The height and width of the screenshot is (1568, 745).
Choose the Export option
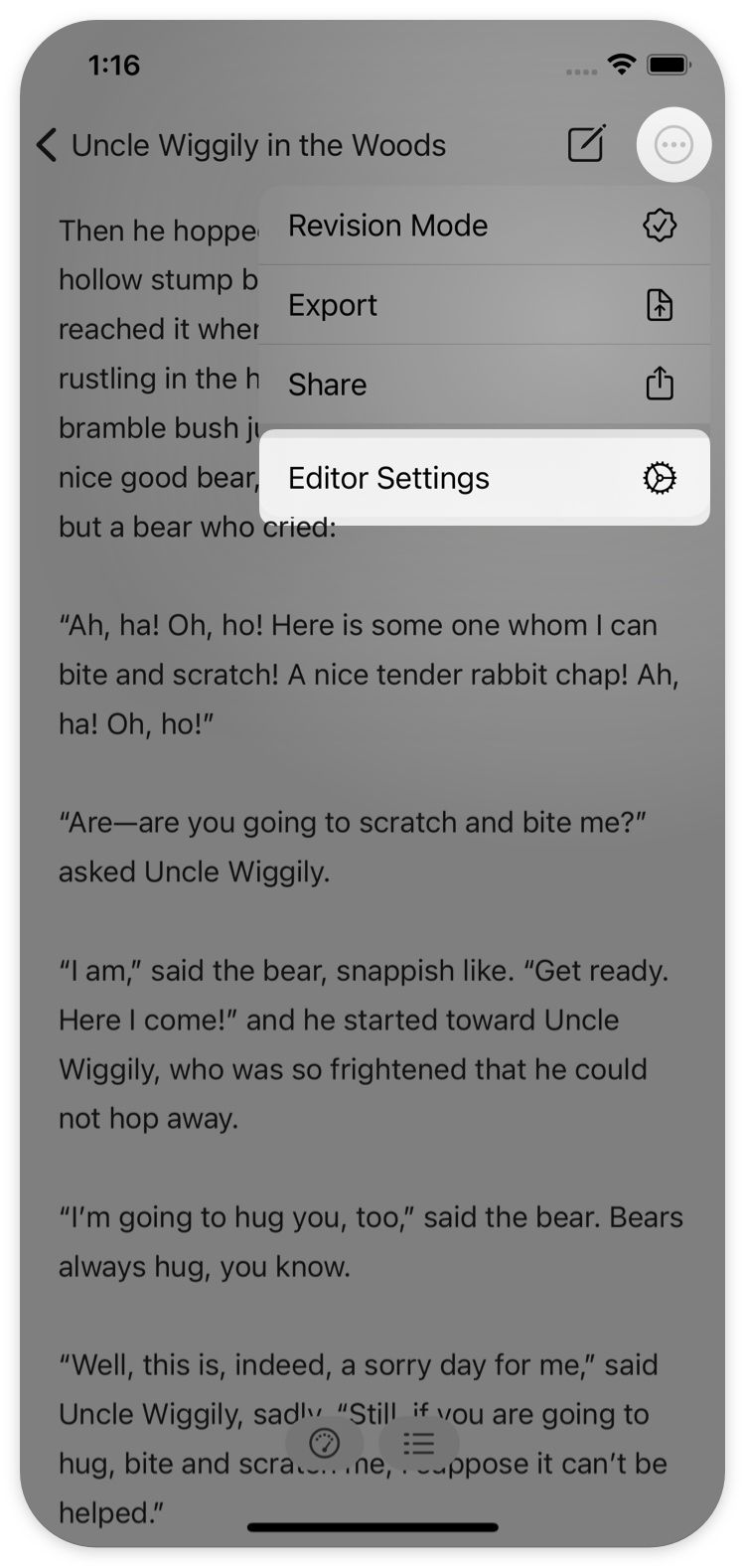(x=484, y=305)
